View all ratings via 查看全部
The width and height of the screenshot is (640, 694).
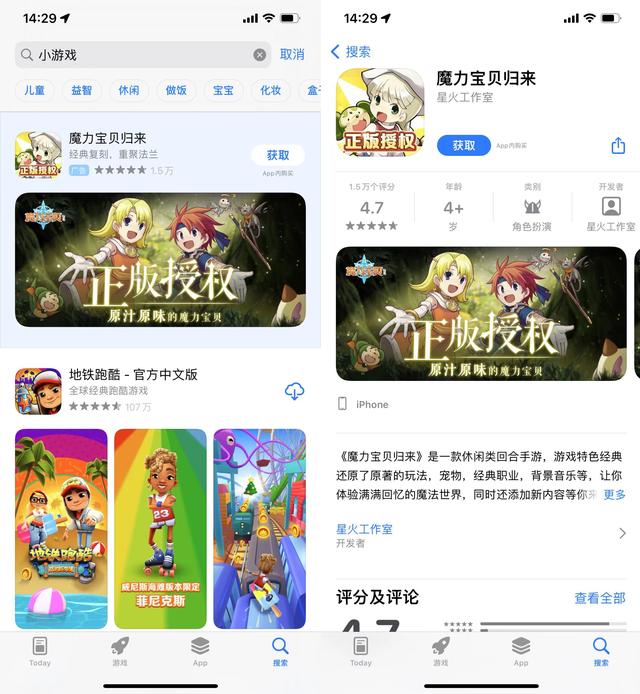click(x=599, y=598)
